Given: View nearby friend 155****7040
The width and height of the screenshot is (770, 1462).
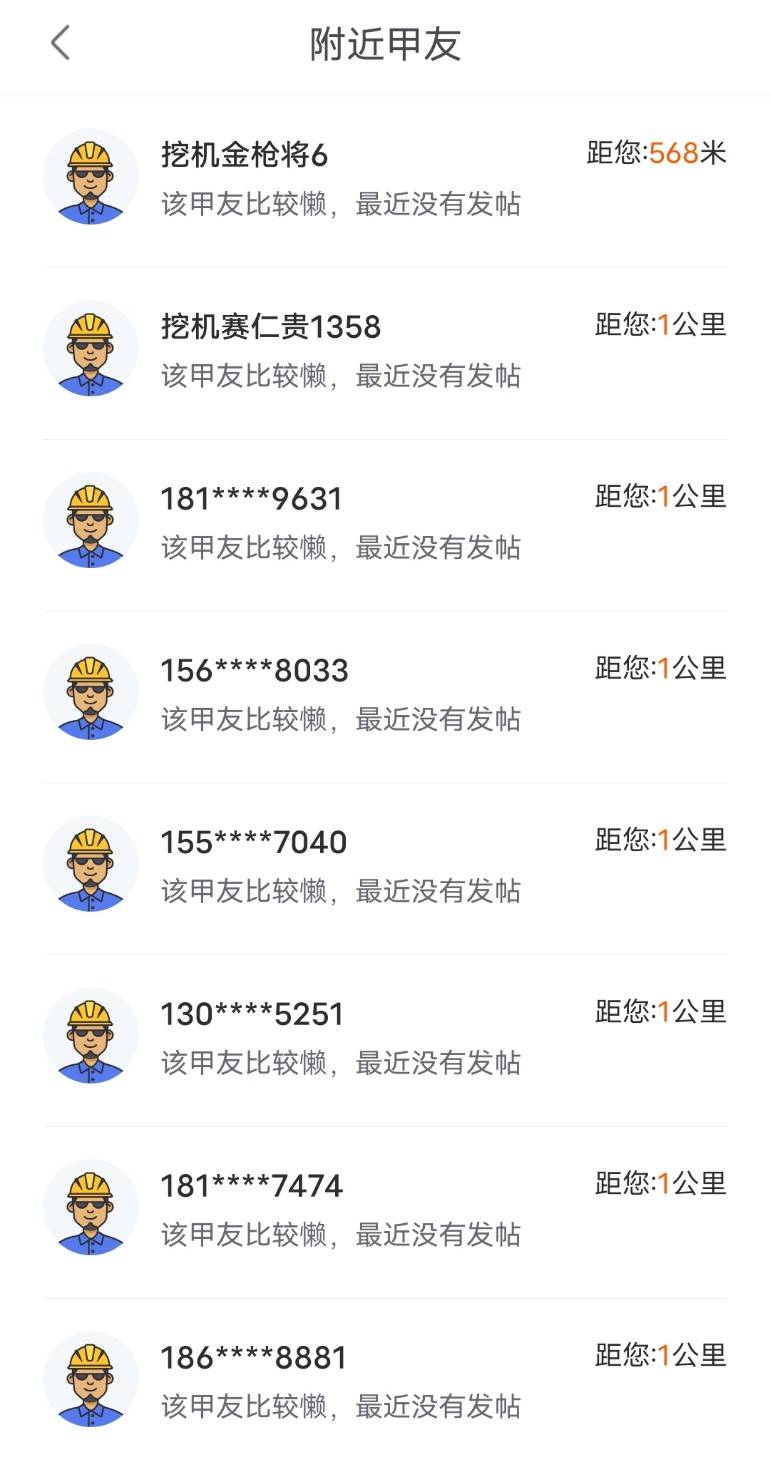Looking at the screenshot, I should point(385,869).
